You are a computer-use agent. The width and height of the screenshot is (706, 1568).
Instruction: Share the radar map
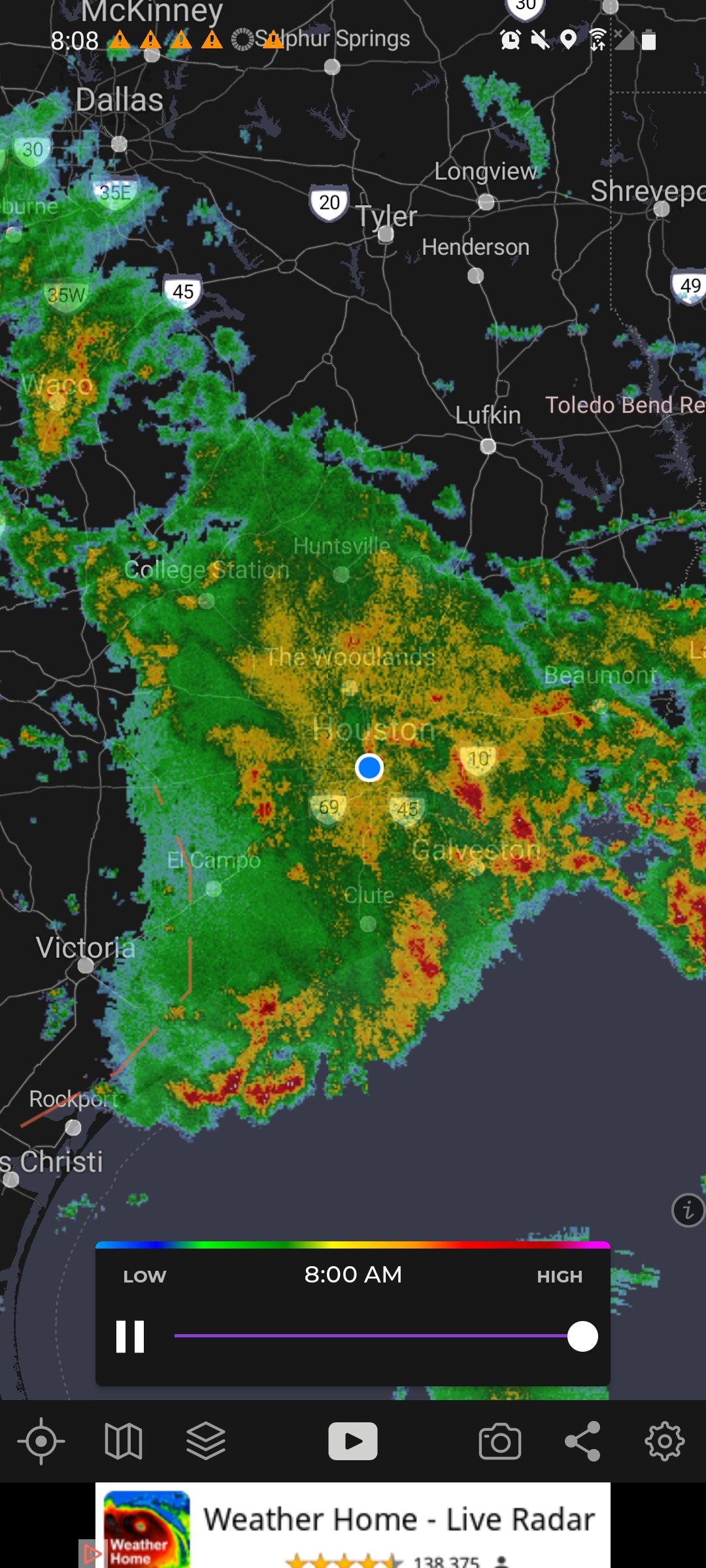582,1441
